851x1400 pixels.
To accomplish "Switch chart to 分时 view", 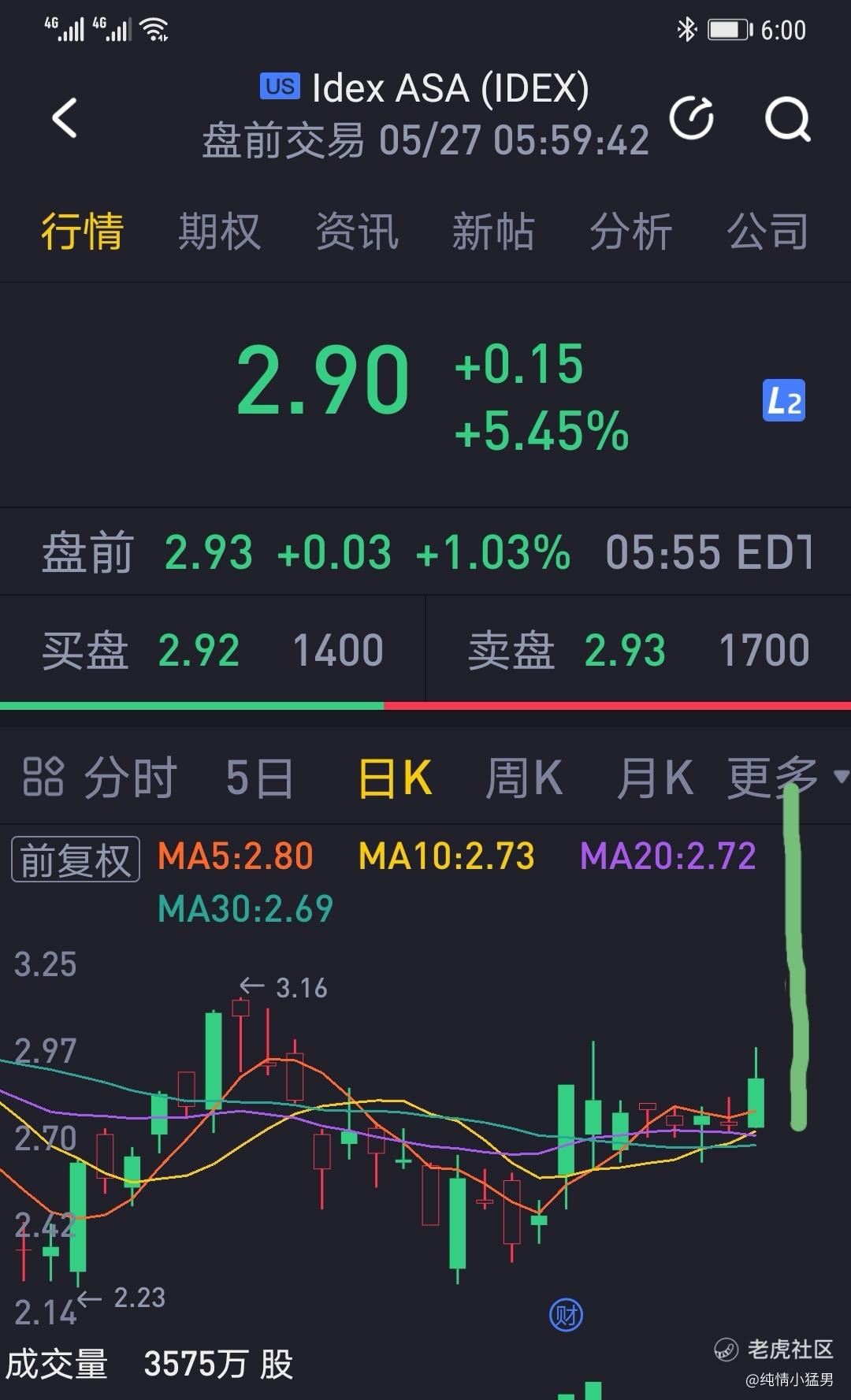I will [x=131, y=778].
